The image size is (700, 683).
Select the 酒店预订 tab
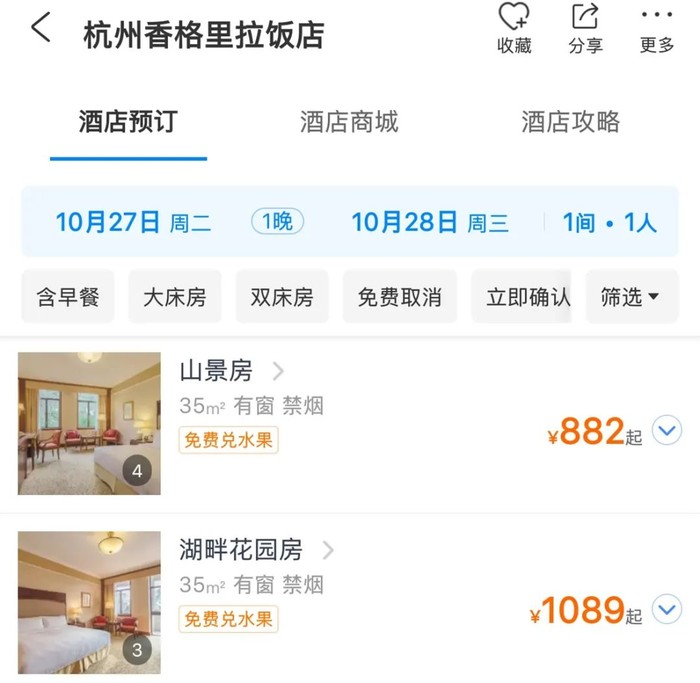point(128,122)
